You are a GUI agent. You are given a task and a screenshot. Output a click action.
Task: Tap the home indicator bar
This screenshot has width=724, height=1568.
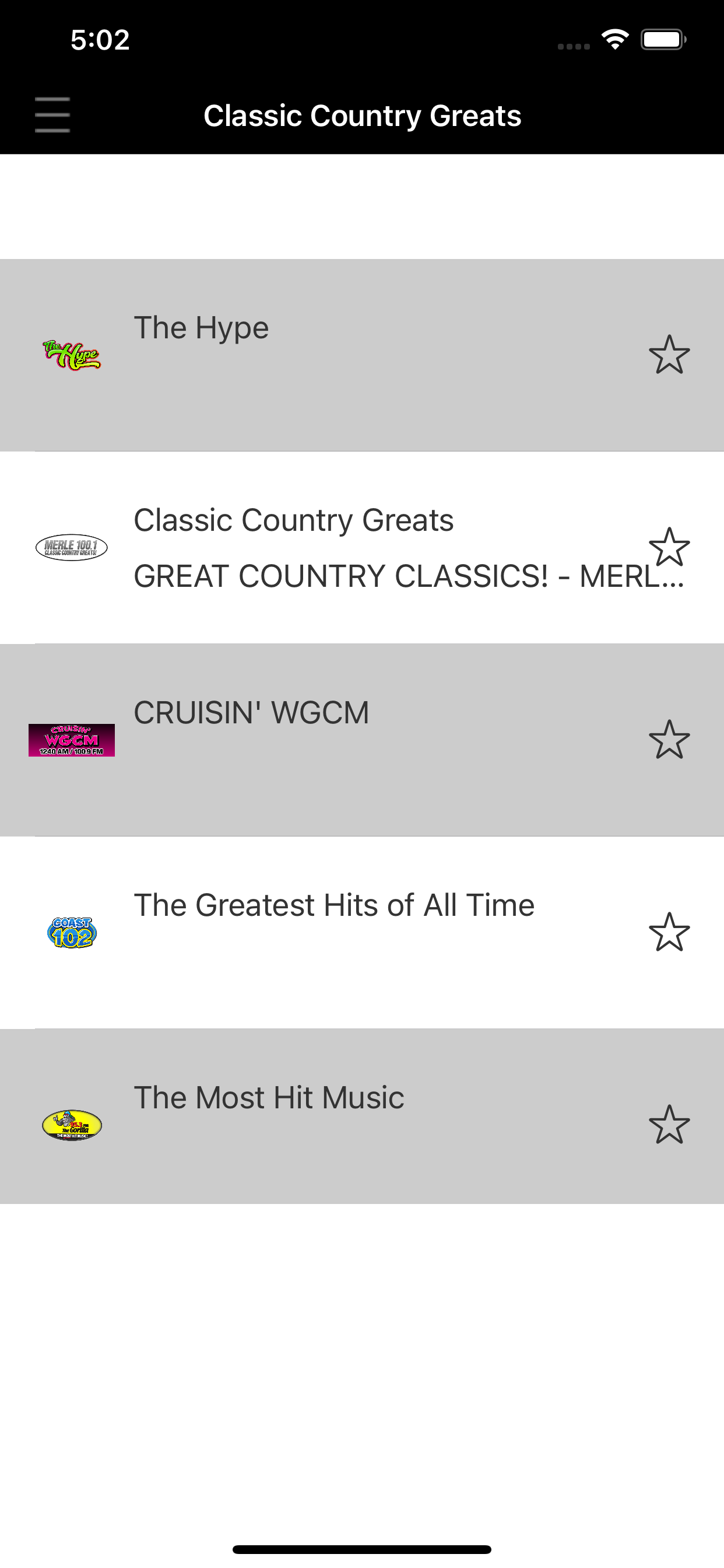(x=362, y=1550)
